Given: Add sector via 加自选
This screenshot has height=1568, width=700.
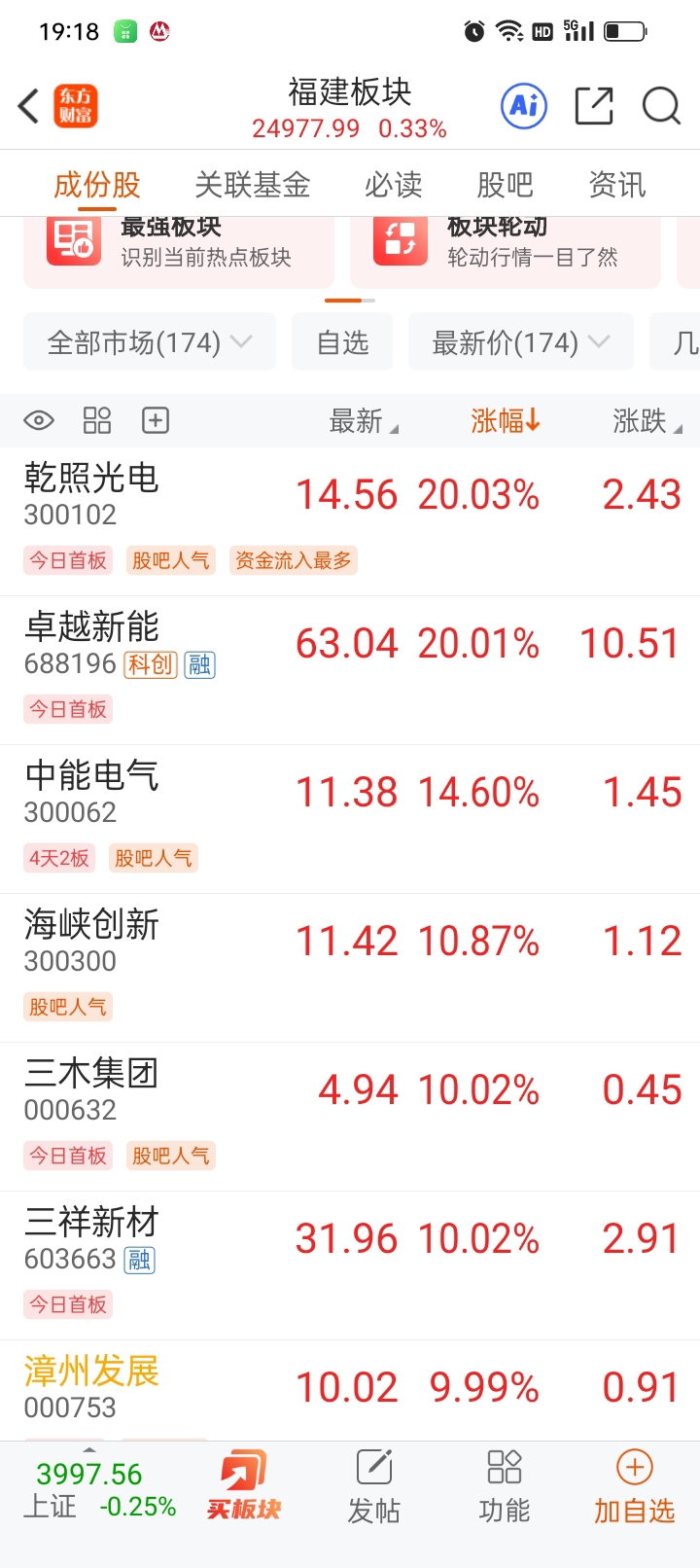Looking at the screenshot, I should (634, 1486).
